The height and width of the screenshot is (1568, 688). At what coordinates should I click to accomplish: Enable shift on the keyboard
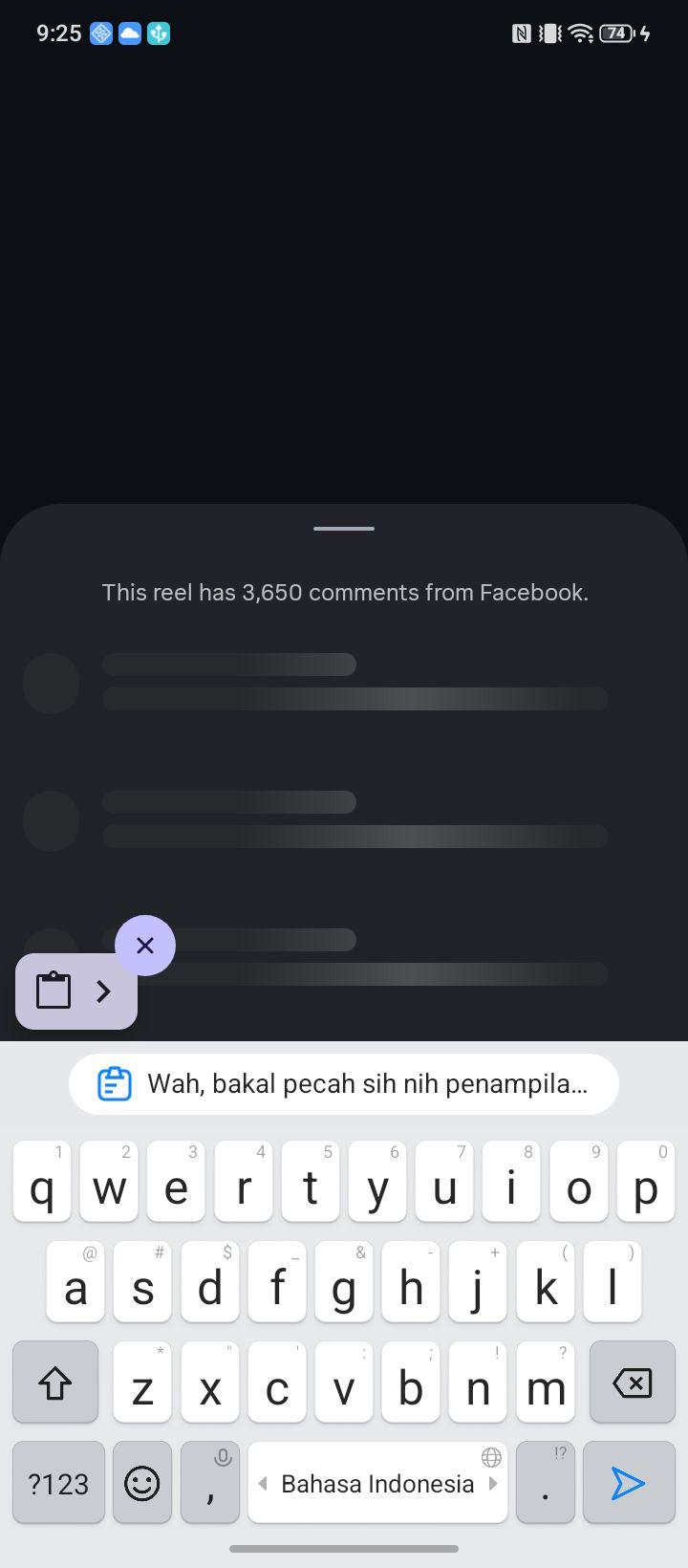[x=55, y=1382]
